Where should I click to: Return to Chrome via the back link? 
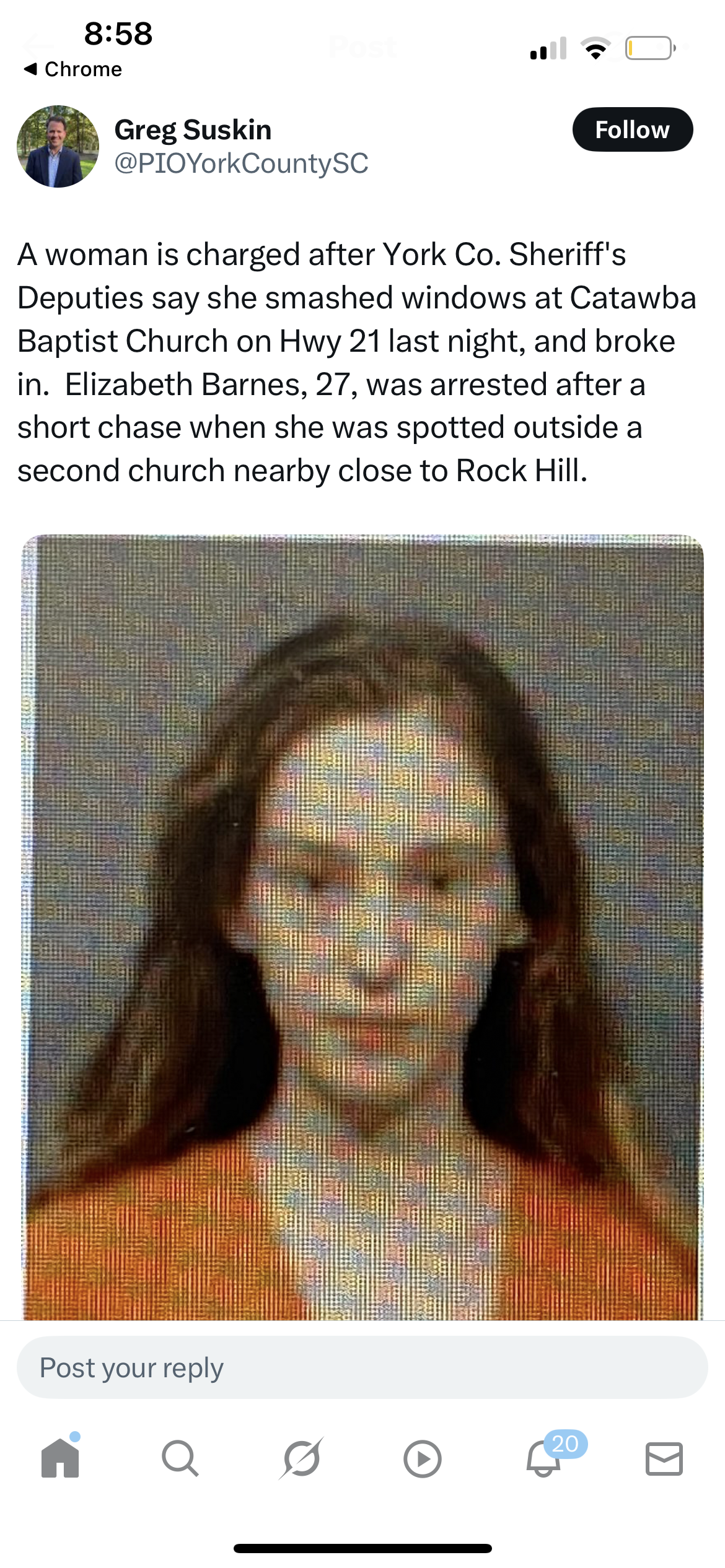pyautogui.click(x=72, y=69)
